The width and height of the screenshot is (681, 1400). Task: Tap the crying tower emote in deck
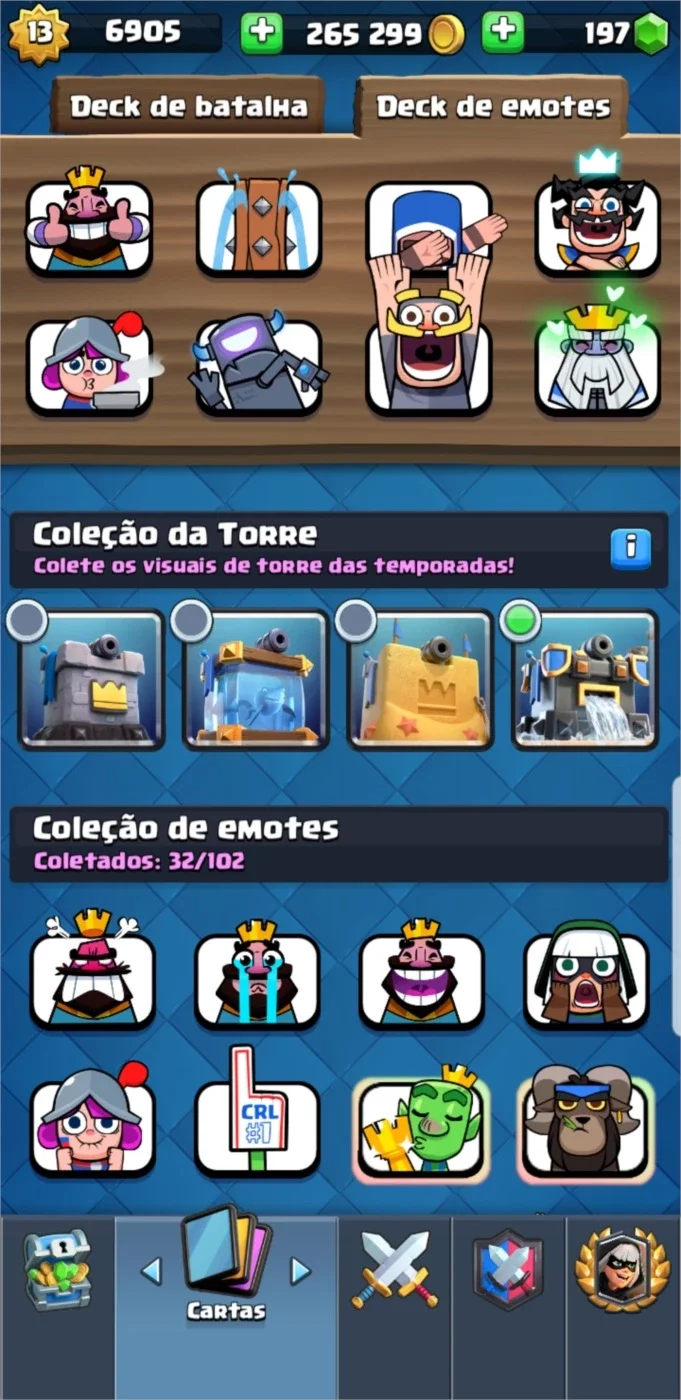tap(259, 223)
